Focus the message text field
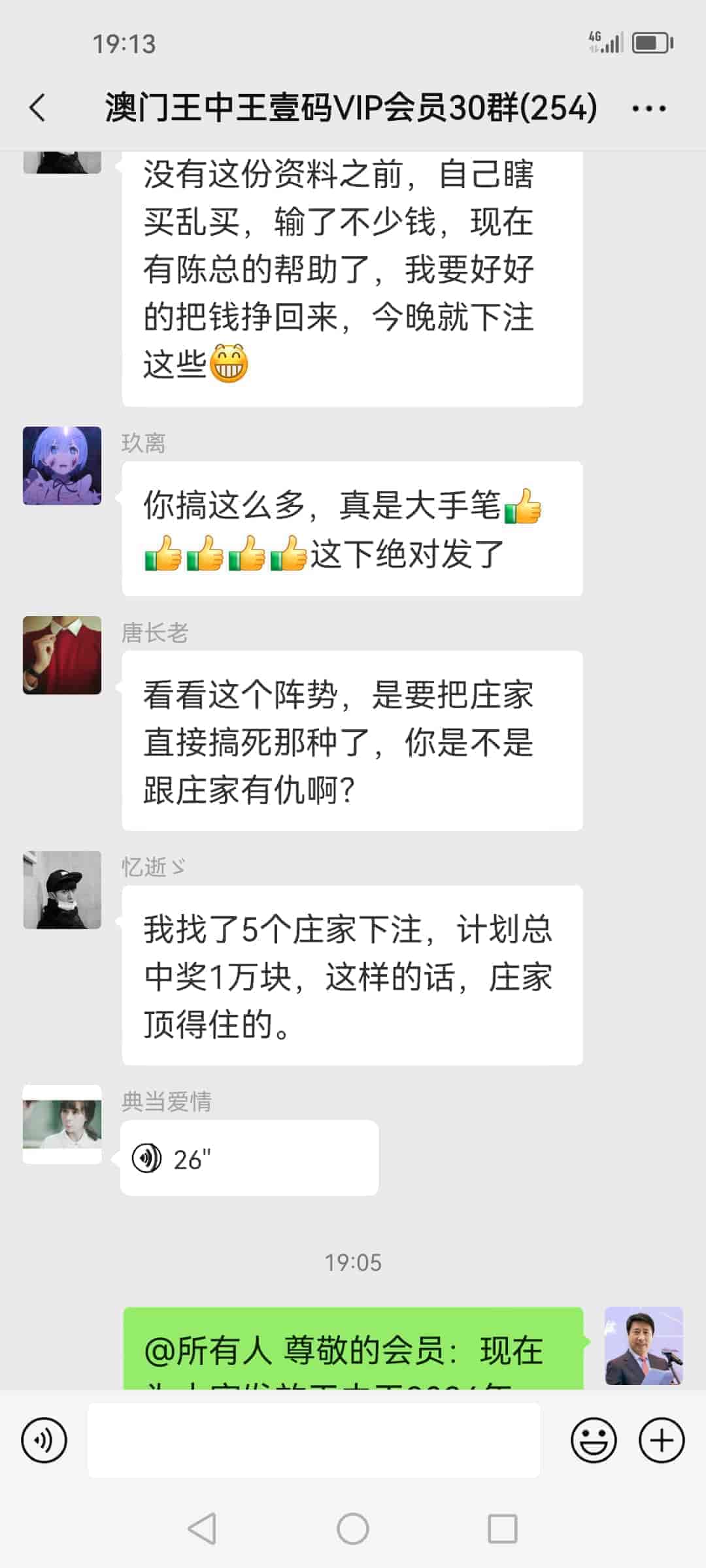The width and height of the screenshot is (706, 1568). coord(314,1440)
